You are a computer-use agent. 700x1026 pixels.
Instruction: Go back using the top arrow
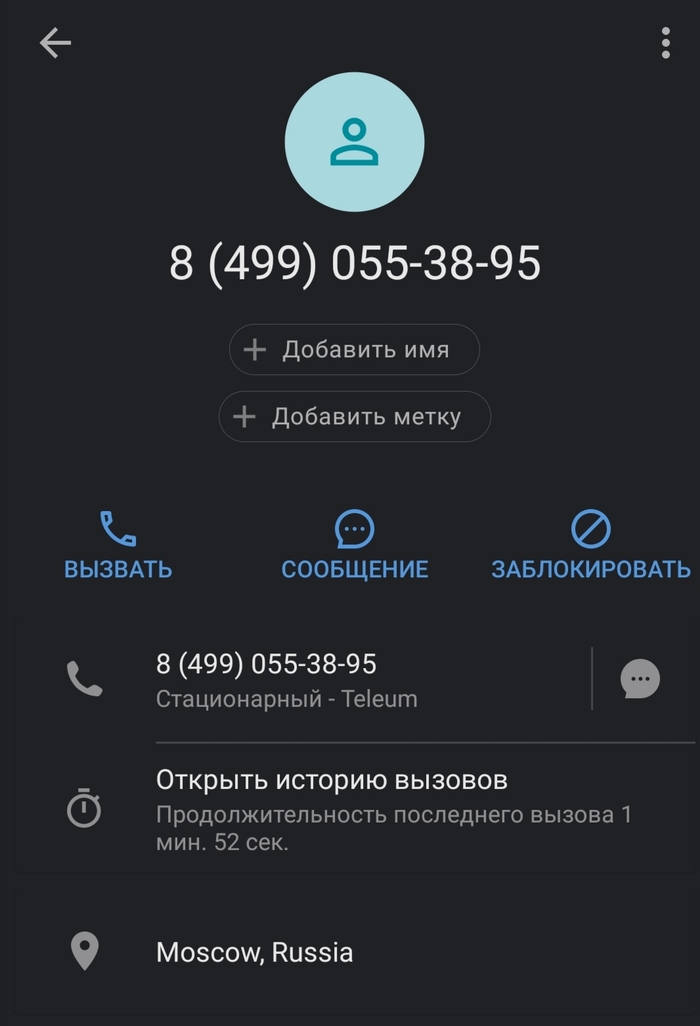[55, 43]
